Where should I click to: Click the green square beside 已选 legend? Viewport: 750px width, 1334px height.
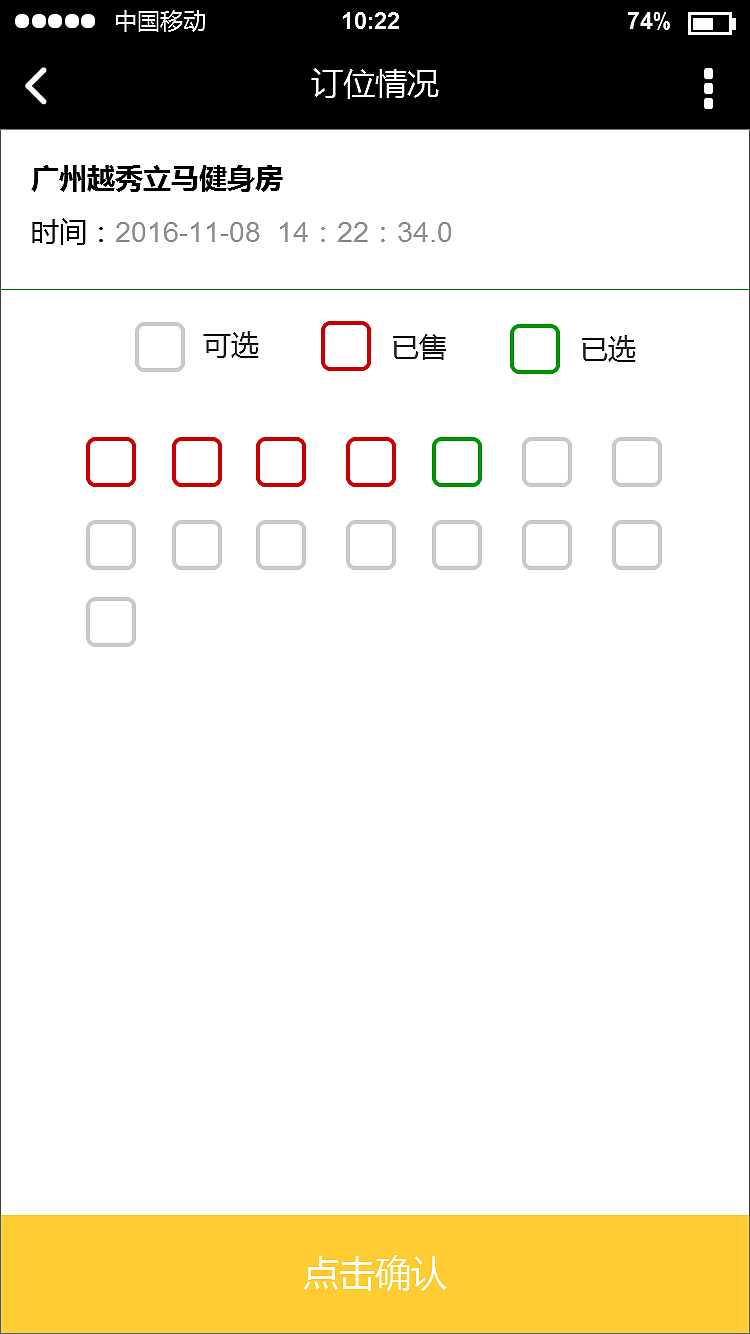534,349
